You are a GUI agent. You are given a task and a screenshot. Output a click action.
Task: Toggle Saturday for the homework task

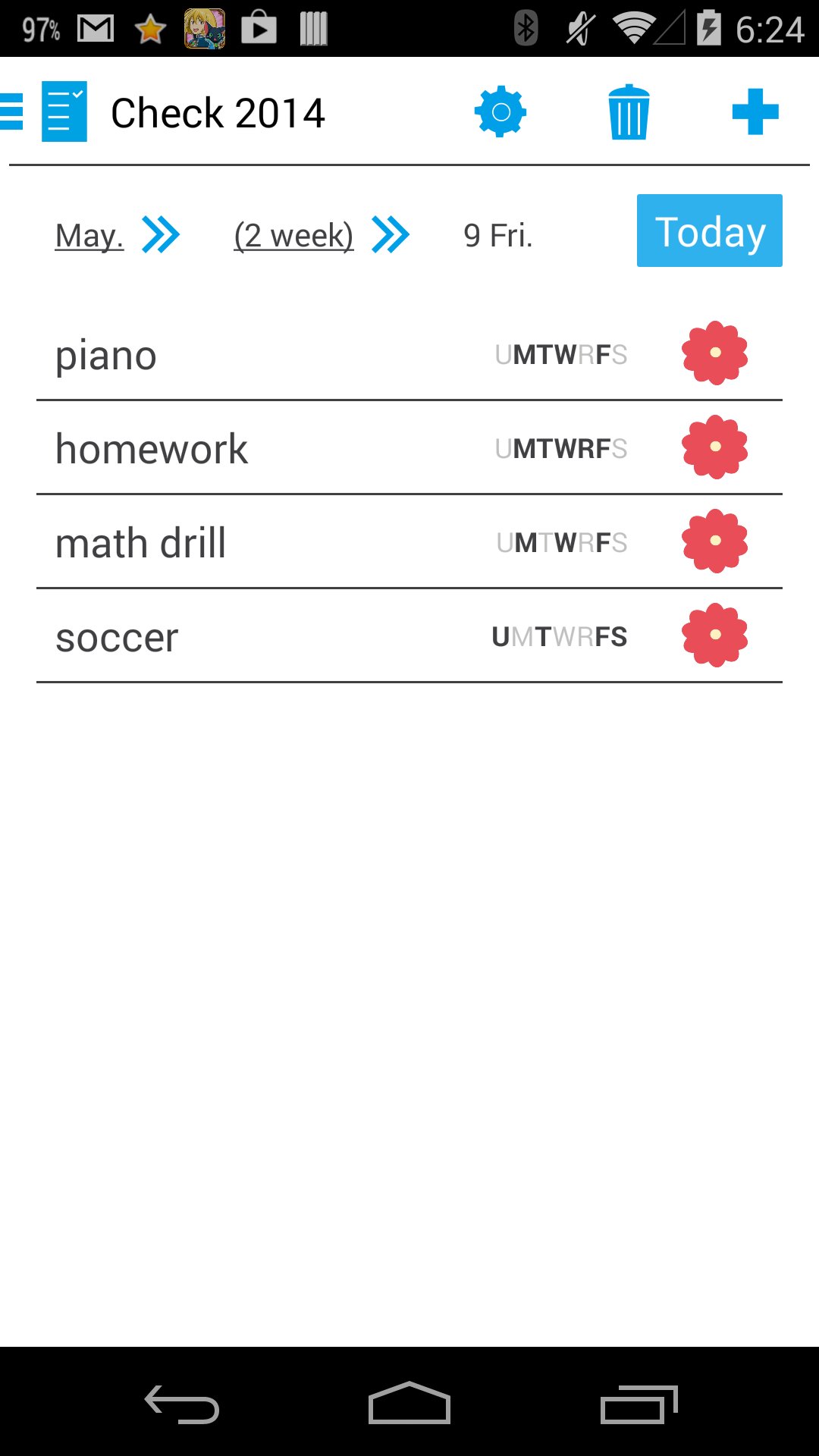coord(620,447)
